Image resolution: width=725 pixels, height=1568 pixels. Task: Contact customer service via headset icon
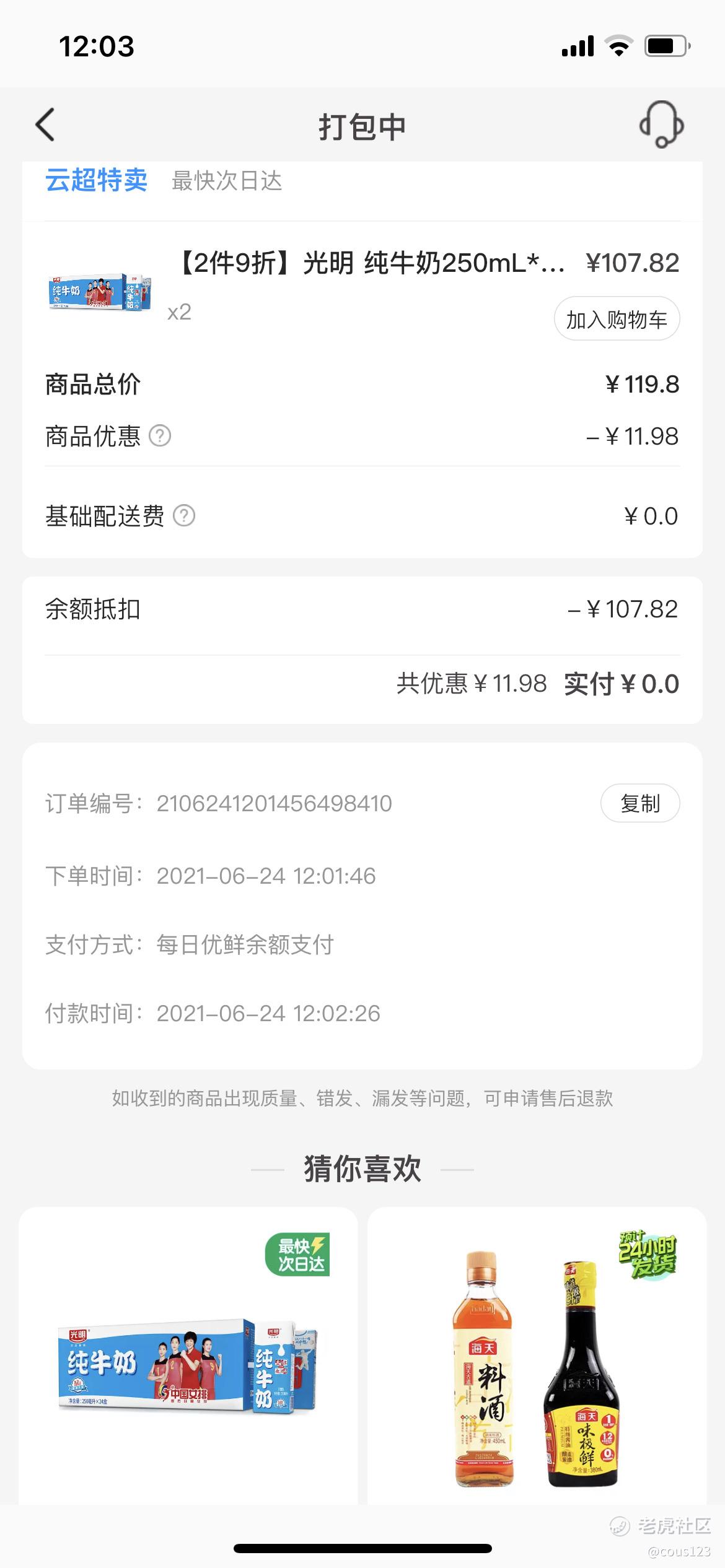(x=661, y=125)
